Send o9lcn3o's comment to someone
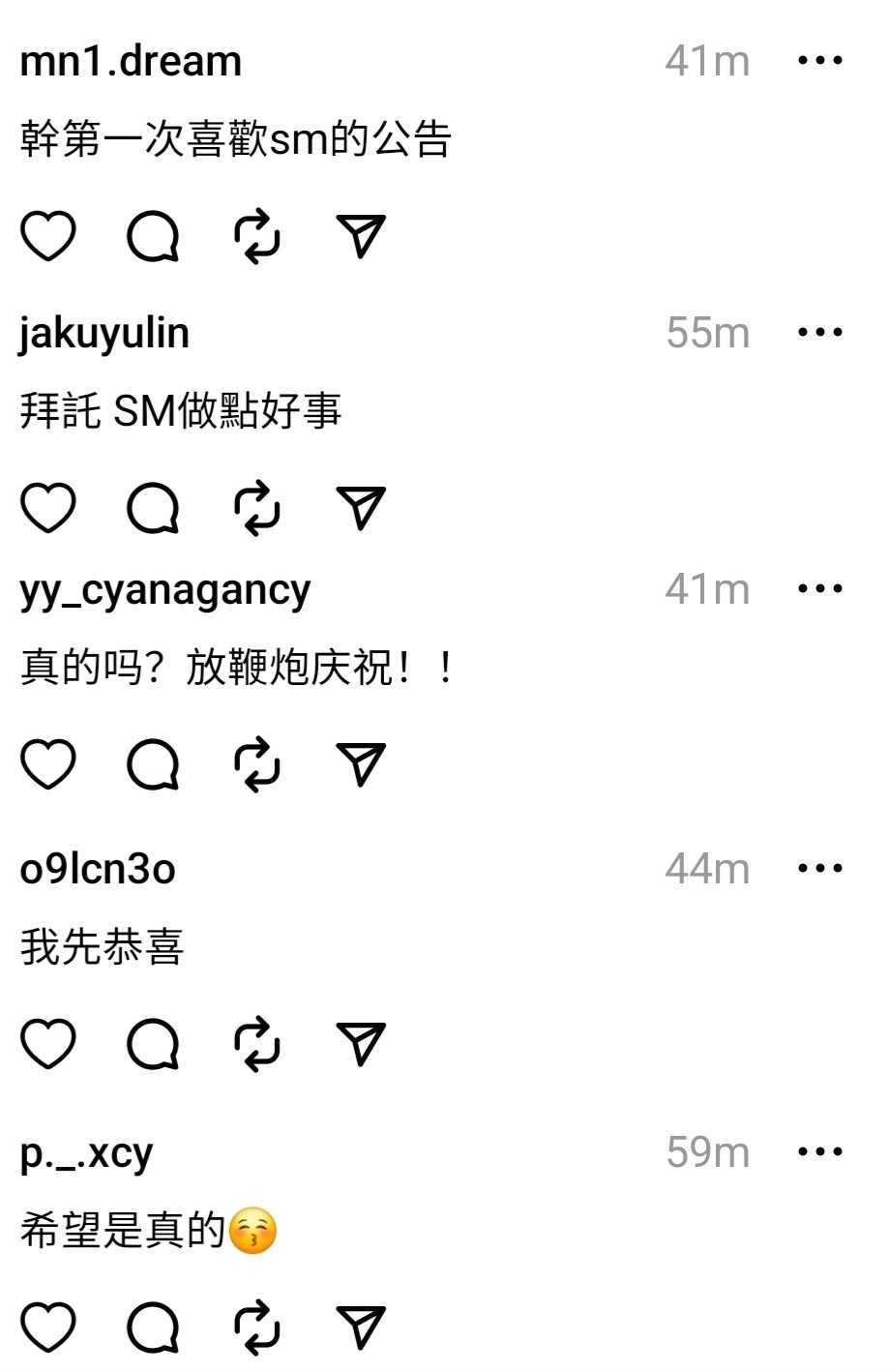This screenshot has height=1372, width=890. 361,1045
